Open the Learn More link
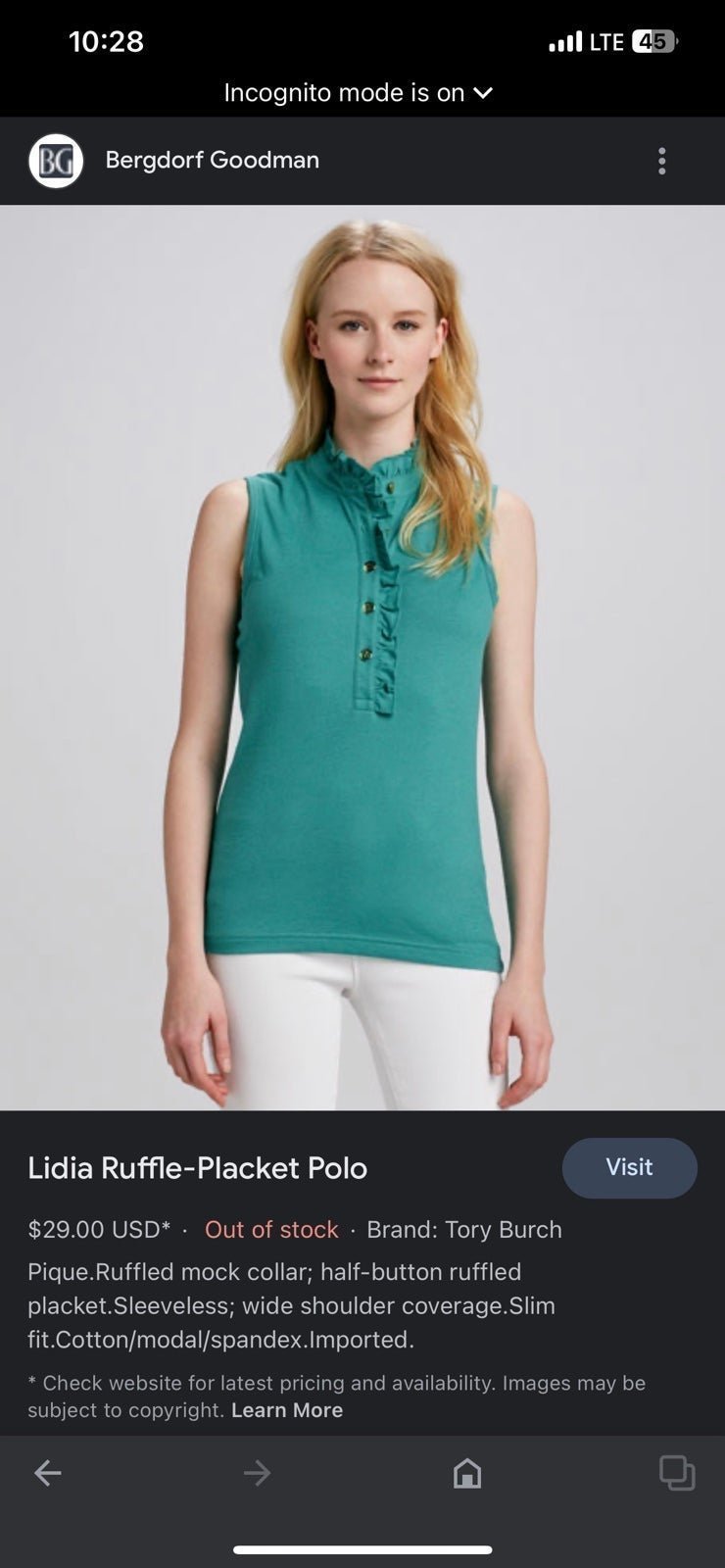The height and width of the screenshot is (1568, 725). click(x=287, y=1410)
